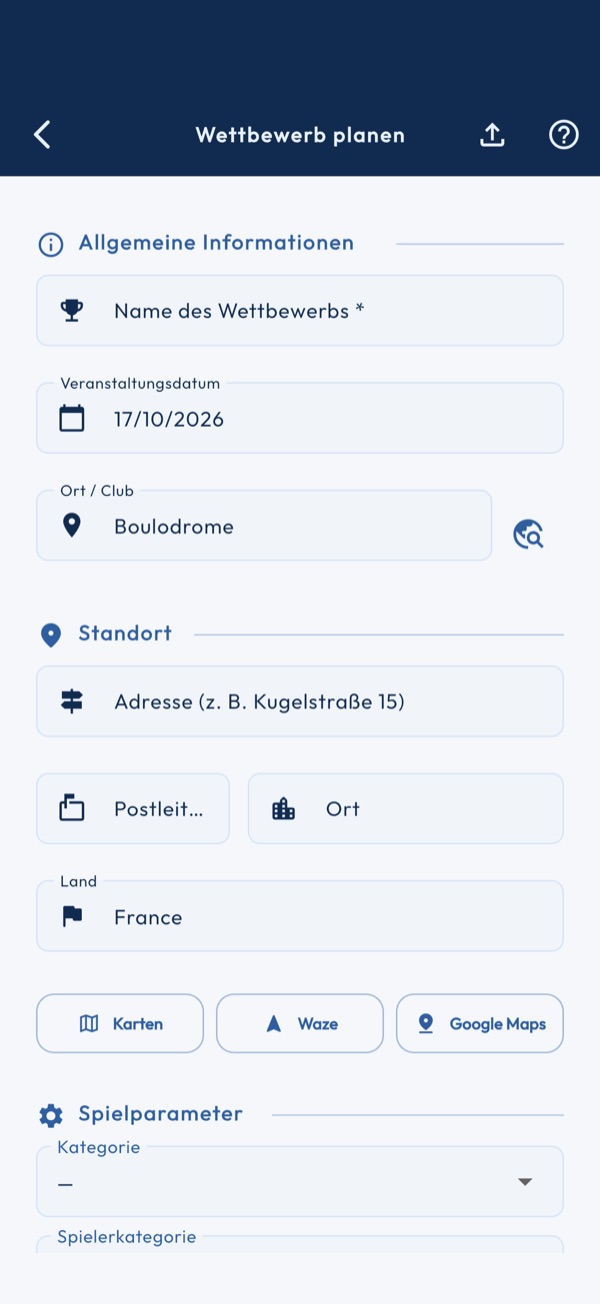Open location in Karten
This screenshot has width=600, height=1304.
pos(120,1024)
